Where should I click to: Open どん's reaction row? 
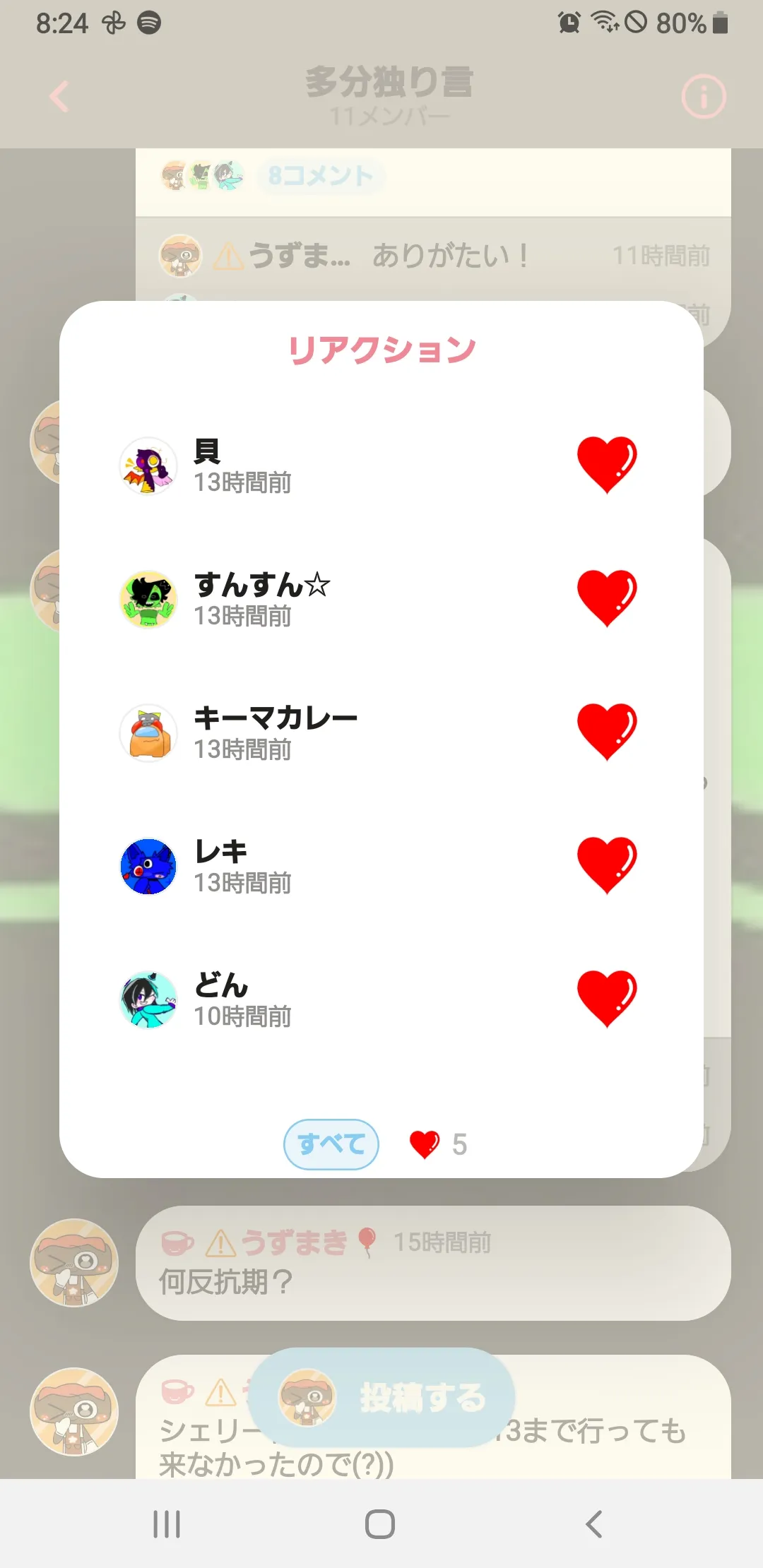381,1000
